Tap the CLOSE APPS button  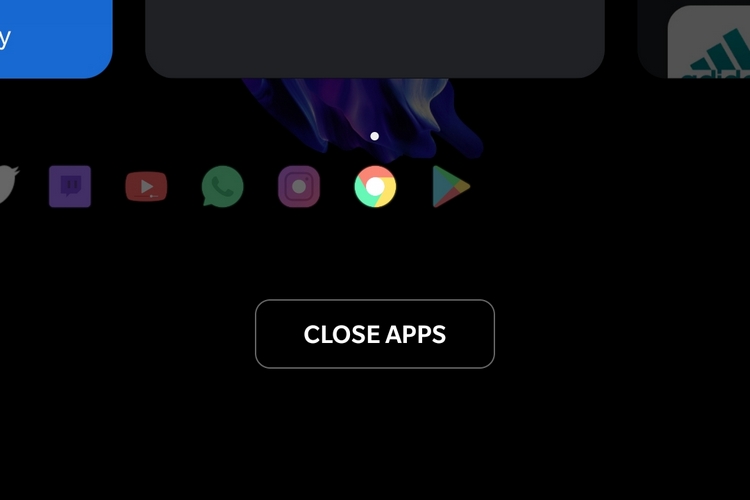(x=375, y=334)
